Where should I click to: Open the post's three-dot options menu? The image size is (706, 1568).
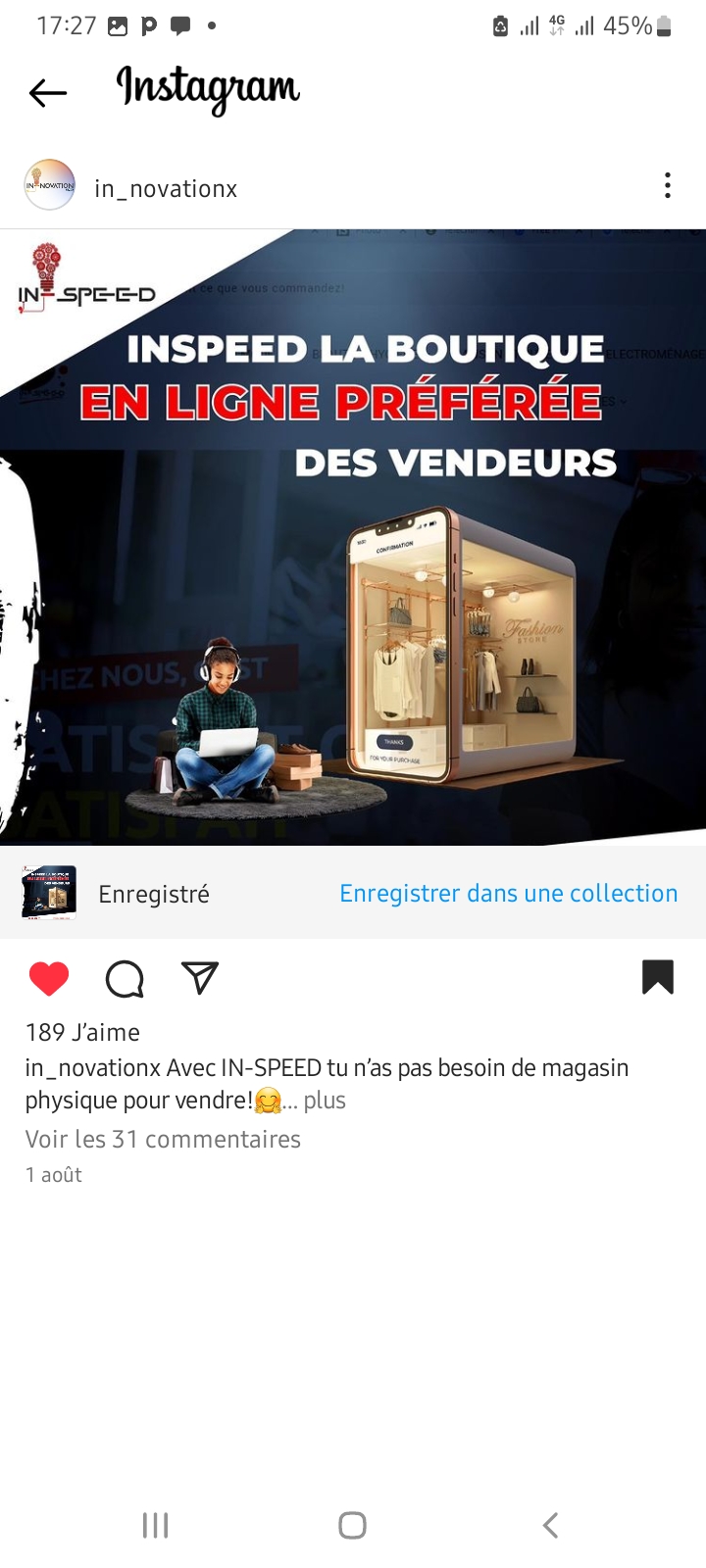click(x=668, y=185)
